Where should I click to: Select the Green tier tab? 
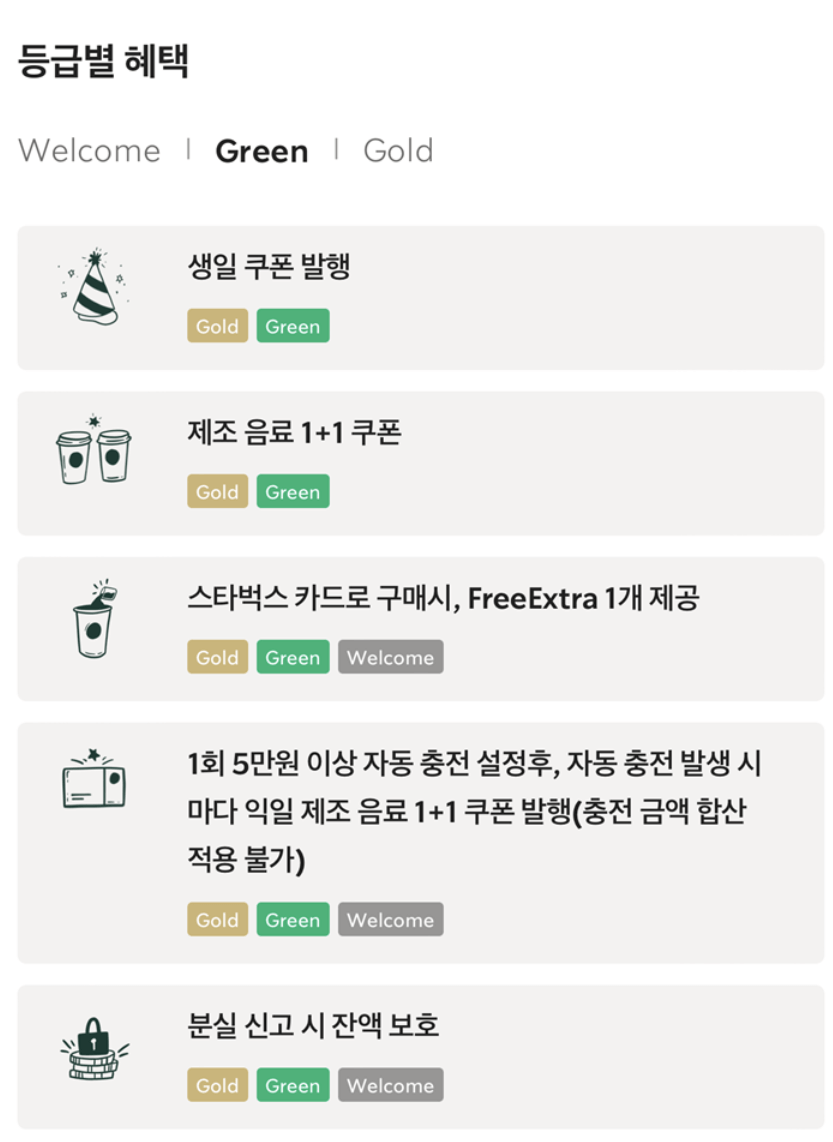(x=260, y=150)
